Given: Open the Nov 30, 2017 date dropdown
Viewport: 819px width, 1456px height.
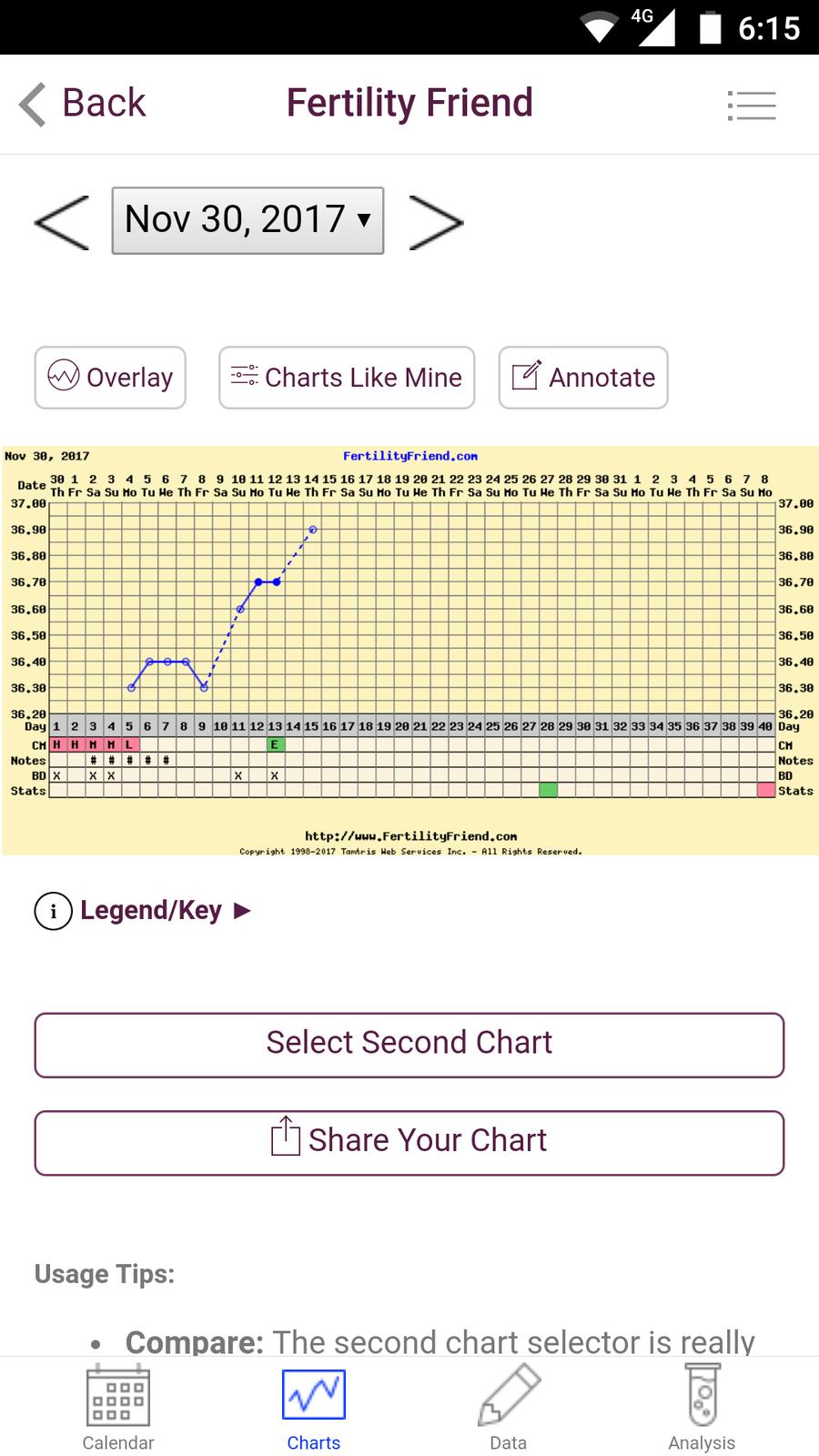Looking at the screenshot, I should (x=248, y=220).
